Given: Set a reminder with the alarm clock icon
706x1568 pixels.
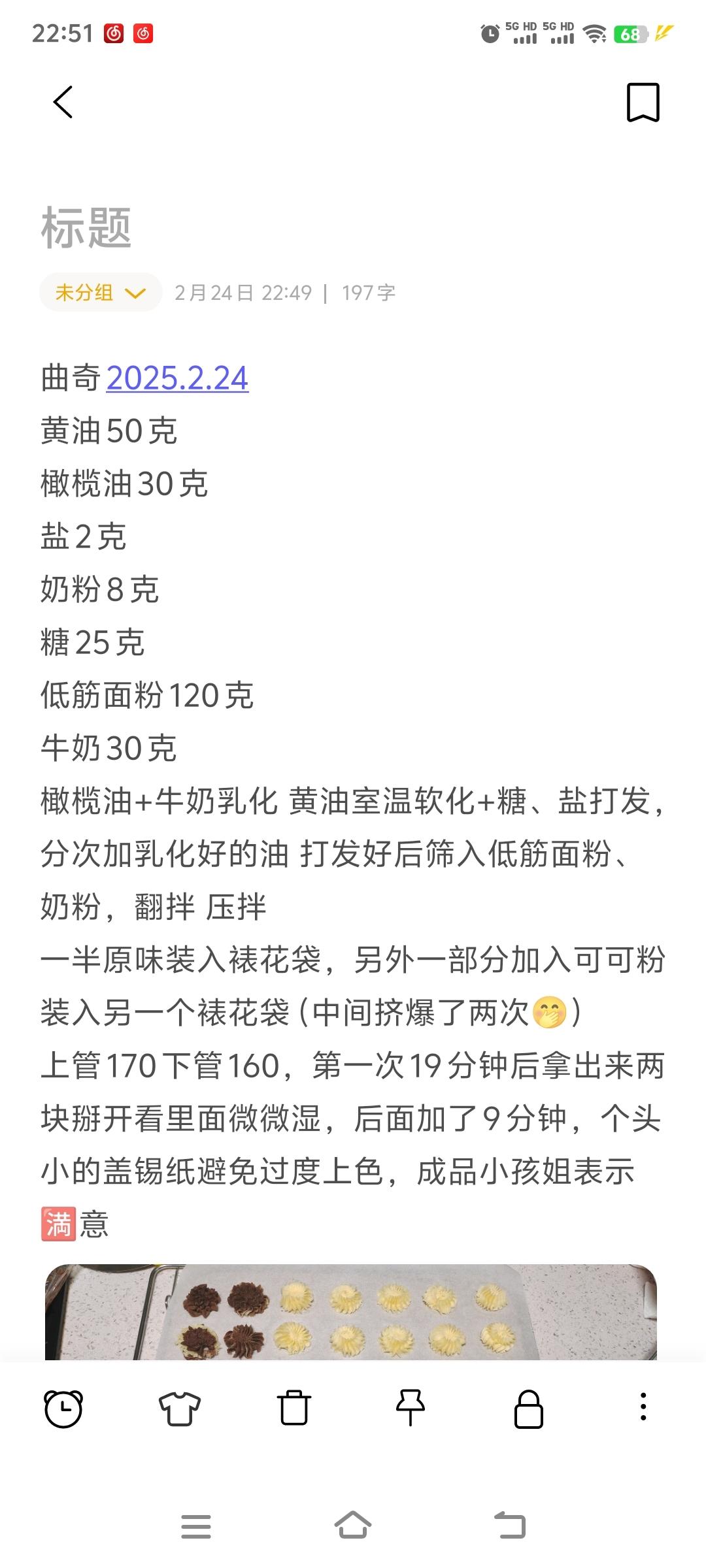Looking at the screenshot, I should coord(63,1408).
